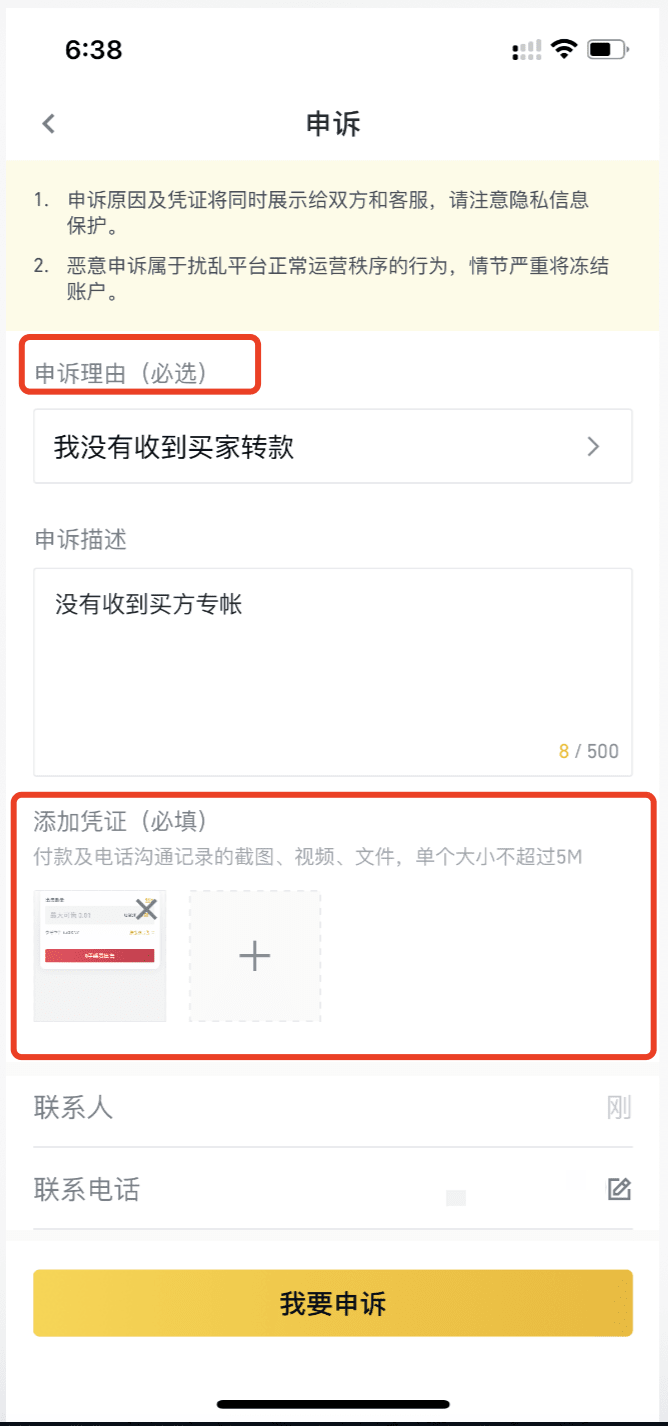Submit the appeal with 我要申诉
668x1426 pixels.
[x=333, y=1303]
